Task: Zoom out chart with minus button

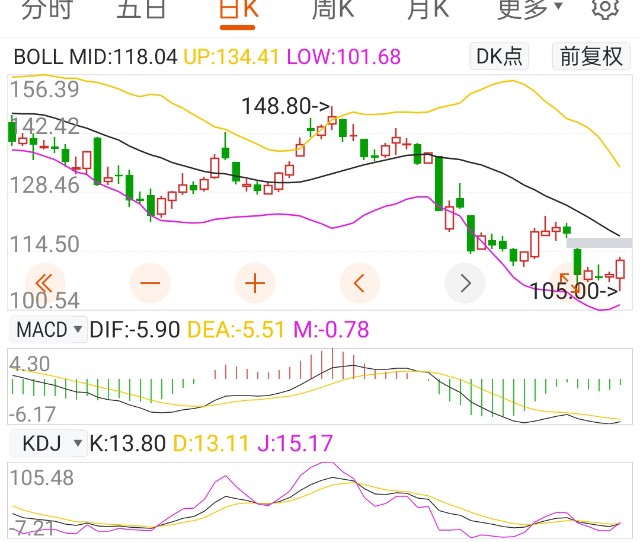Action: 150,283
